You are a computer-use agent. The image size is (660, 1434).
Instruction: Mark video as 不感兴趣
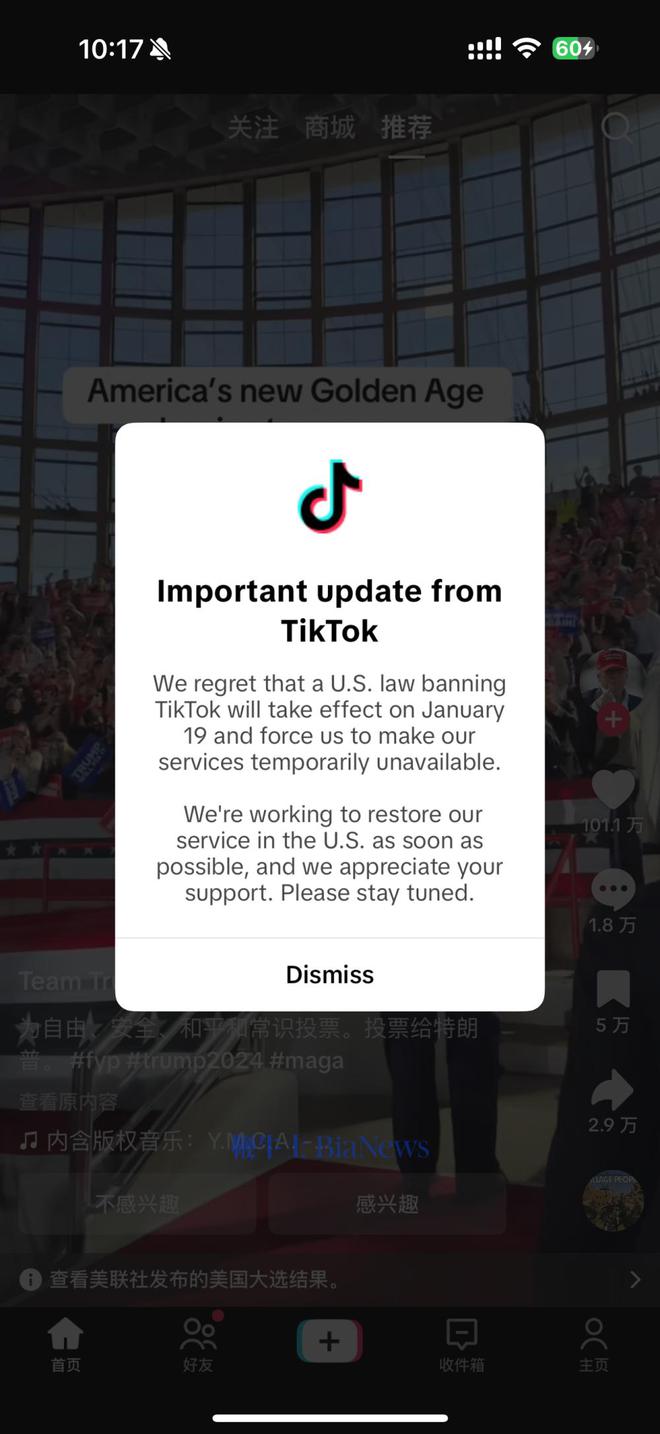[x=138, y=1204]
